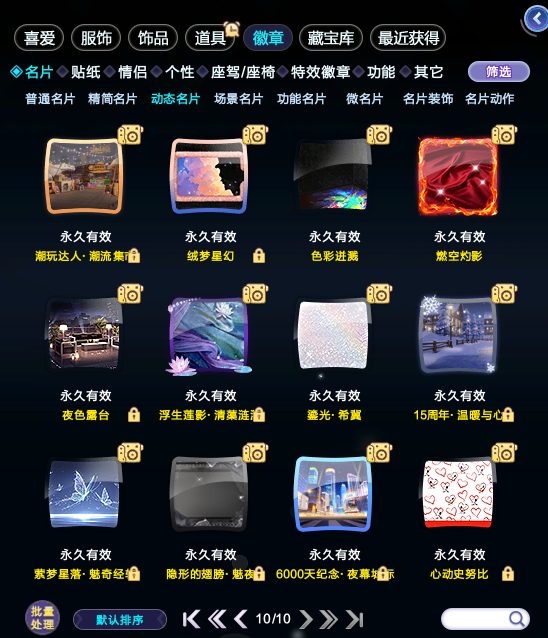Select the 座驾/座椅 sub-category
548x638 pixels.
(x=243, y=72)
